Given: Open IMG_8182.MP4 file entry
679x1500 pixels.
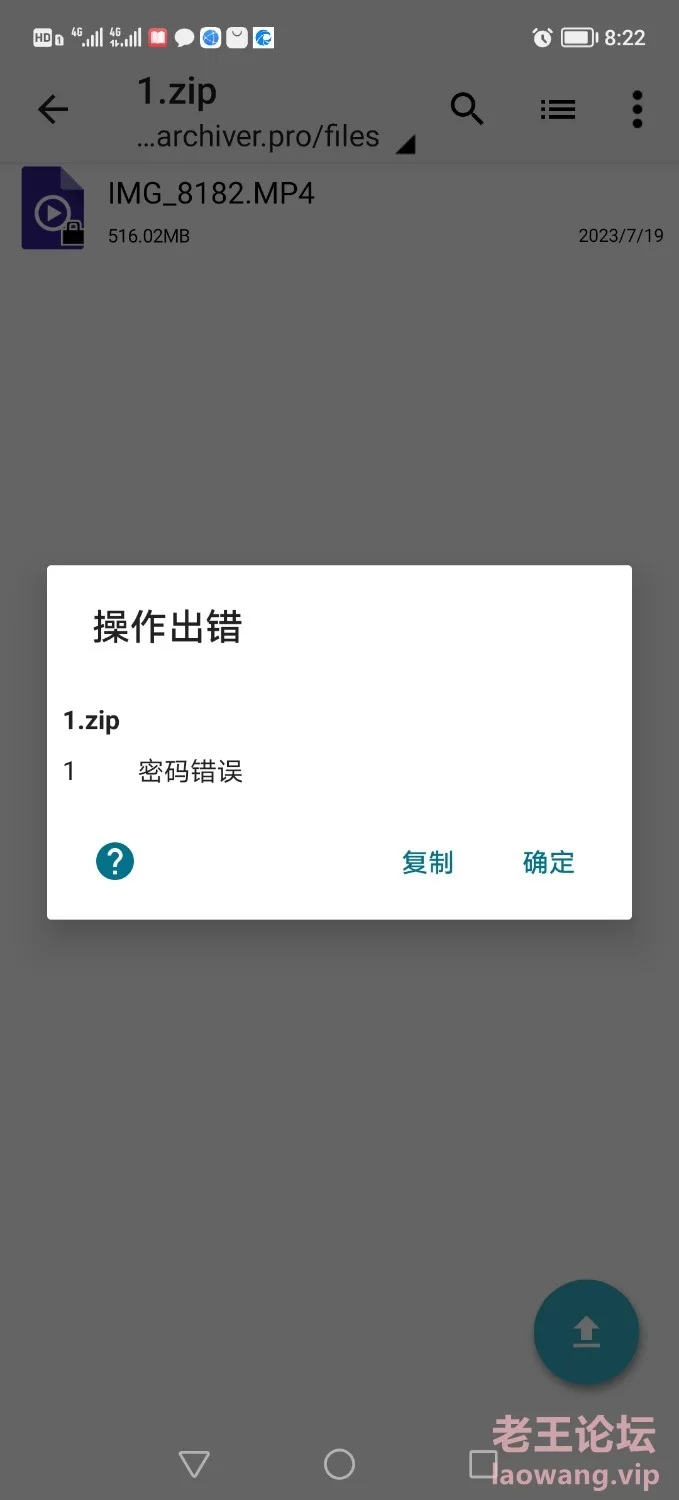Looking at the screenshot, I should [x=339, y=209].
